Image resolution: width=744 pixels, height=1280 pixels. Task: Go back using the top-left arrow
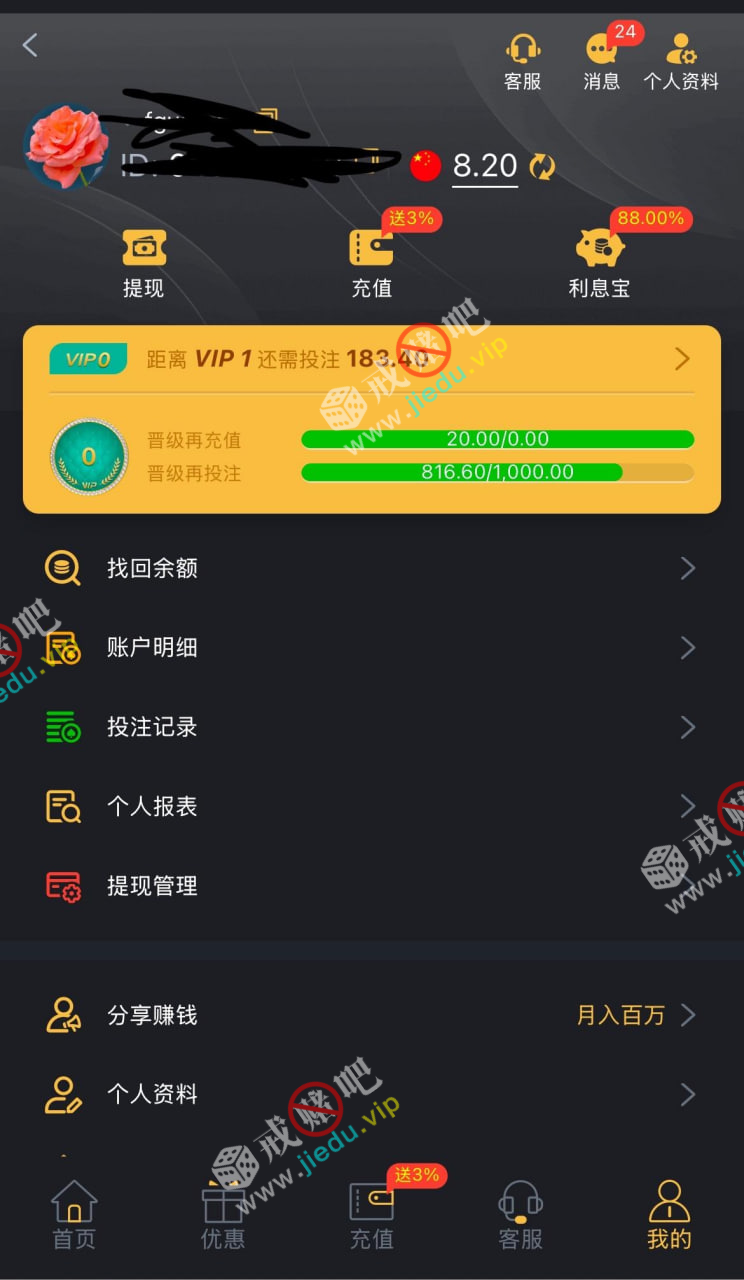pyautogui.click(x=30, y=45)
